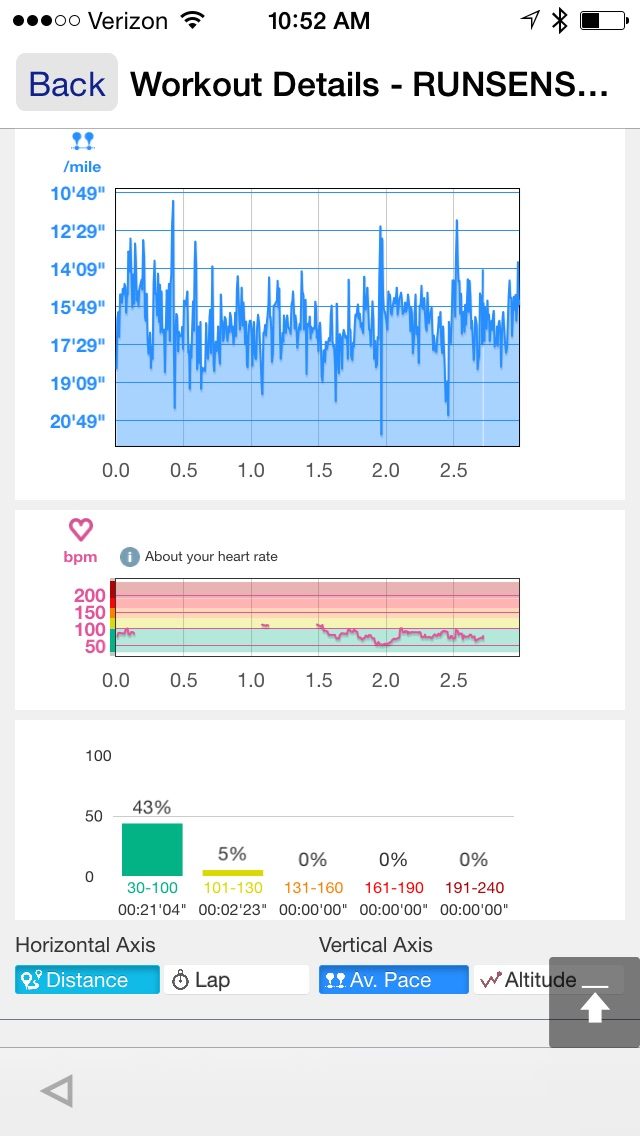Open the About your heart rate info
Screen dimensions: 640x1136
click(199, 557)
